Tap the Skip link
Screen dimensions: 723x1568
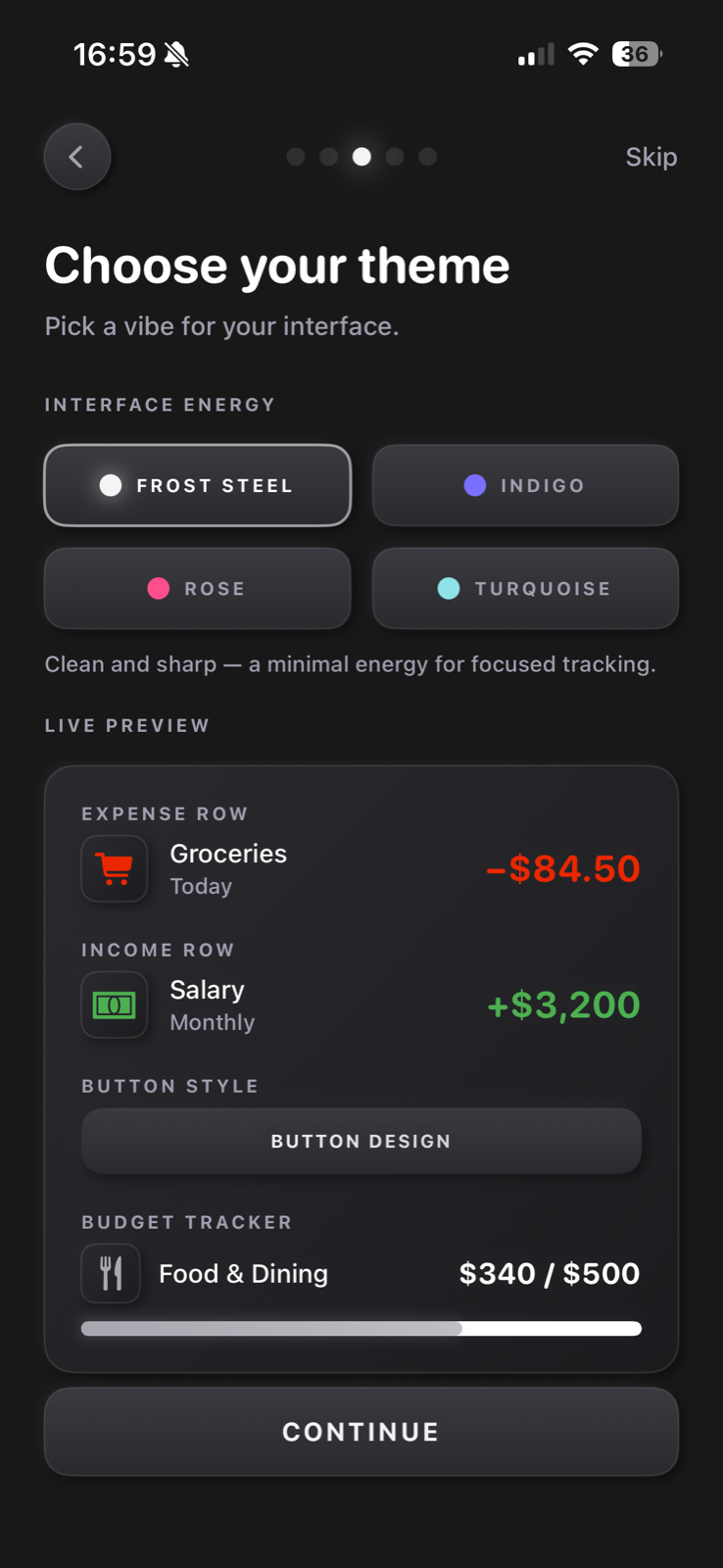651,157
